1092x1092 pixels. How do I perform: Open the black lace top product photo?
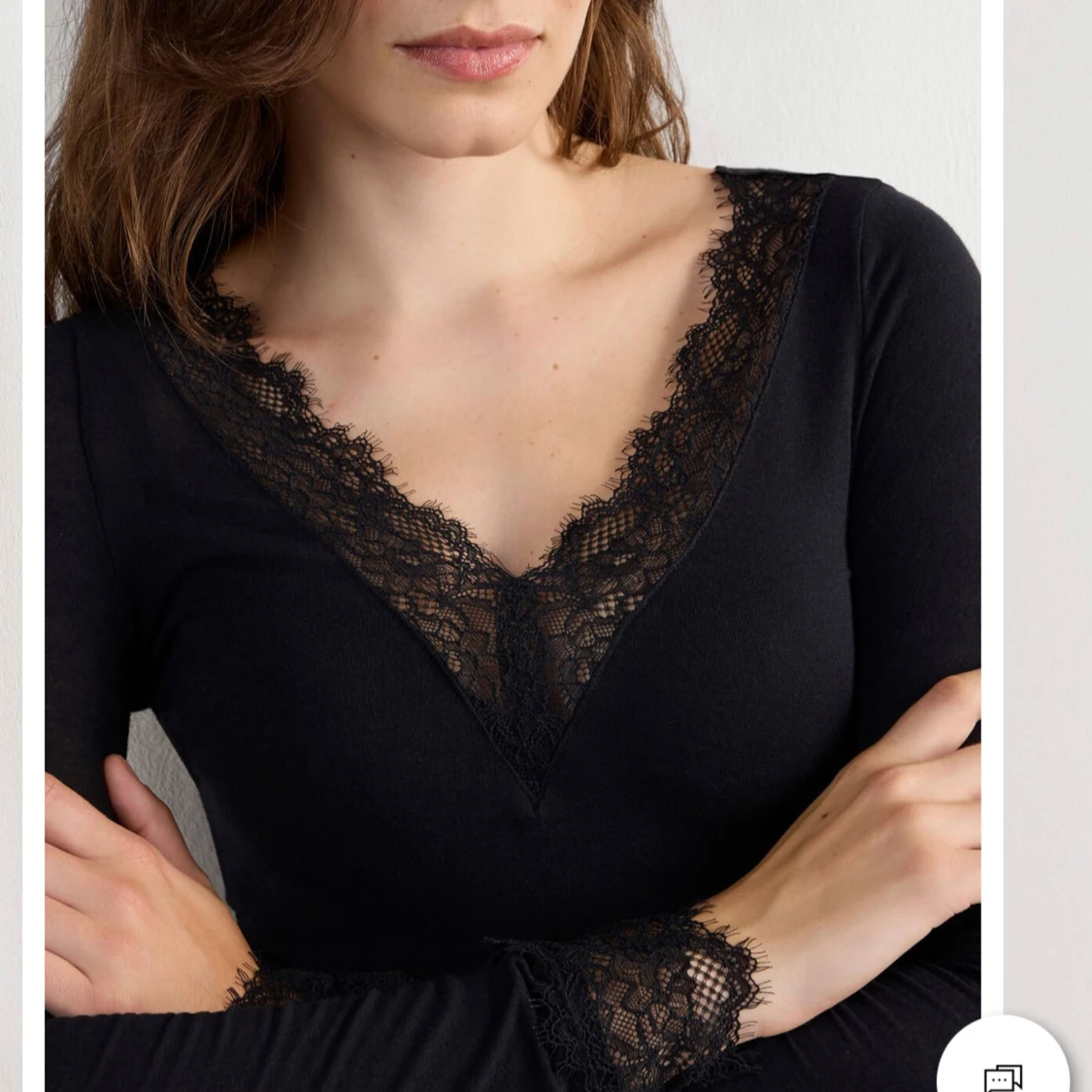513,544
